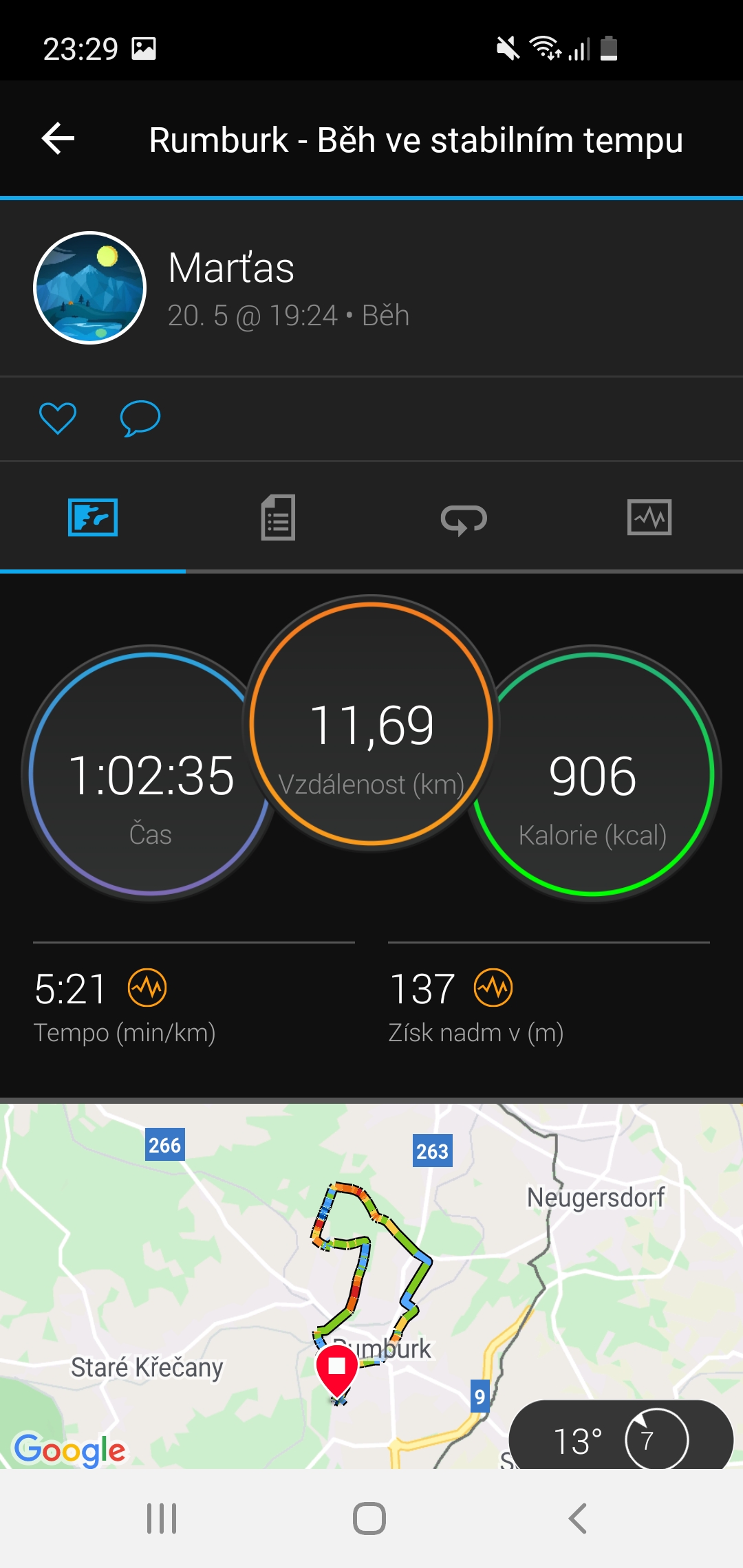
Task: Select the overview map tab
Action: 93,517
